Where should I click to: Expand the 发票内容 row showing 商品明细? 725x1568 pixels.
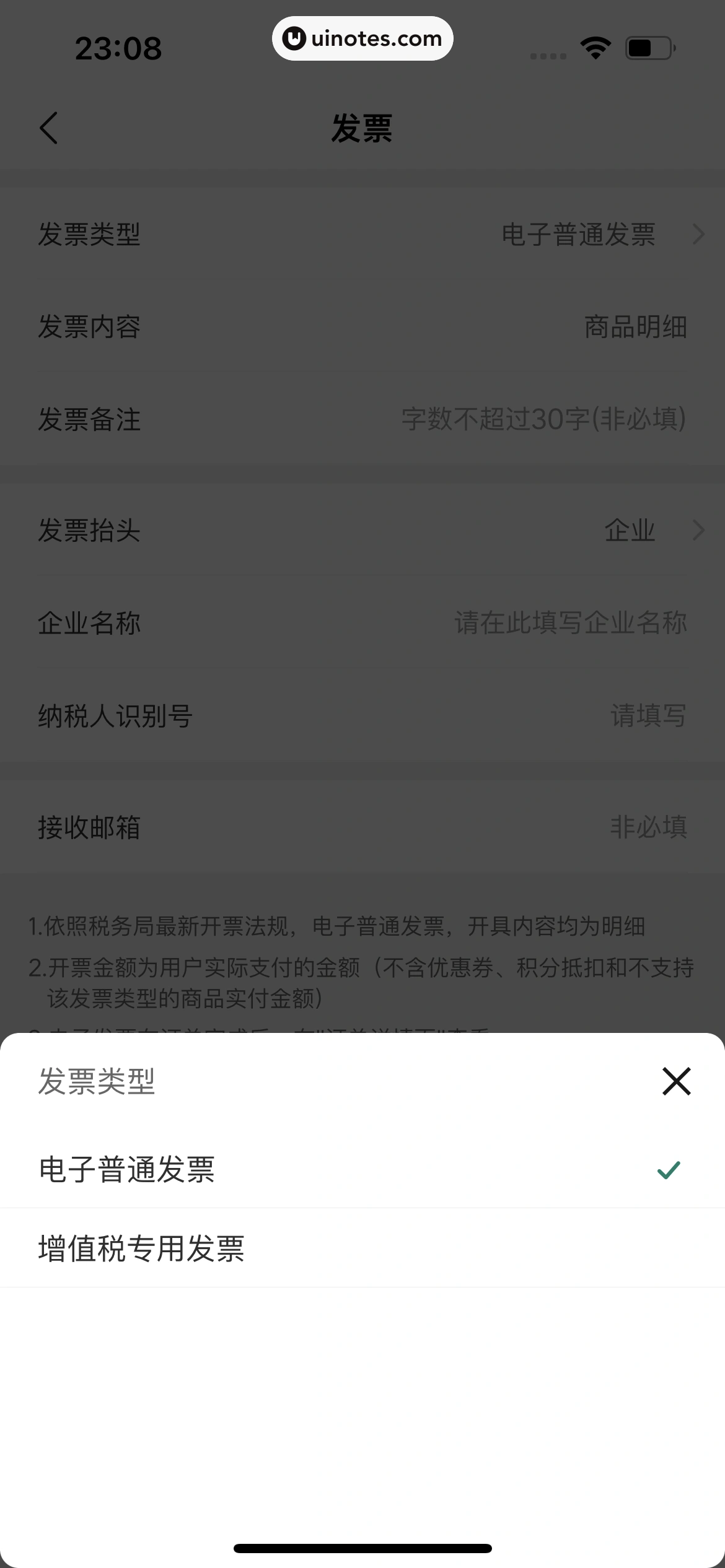(x=362, y=328)
